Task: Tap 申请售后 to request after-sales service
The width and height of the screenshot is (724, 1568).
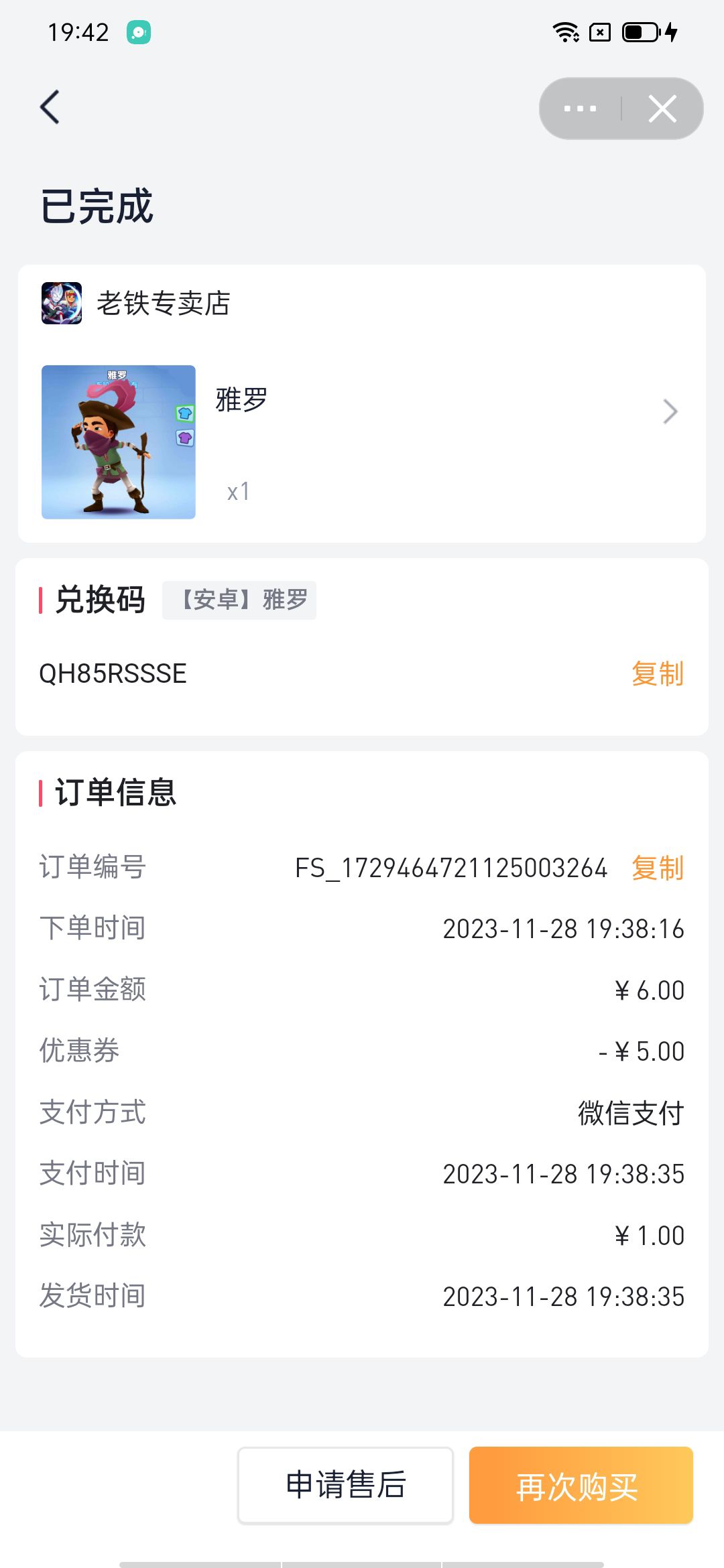Action: pos(345,1485)
